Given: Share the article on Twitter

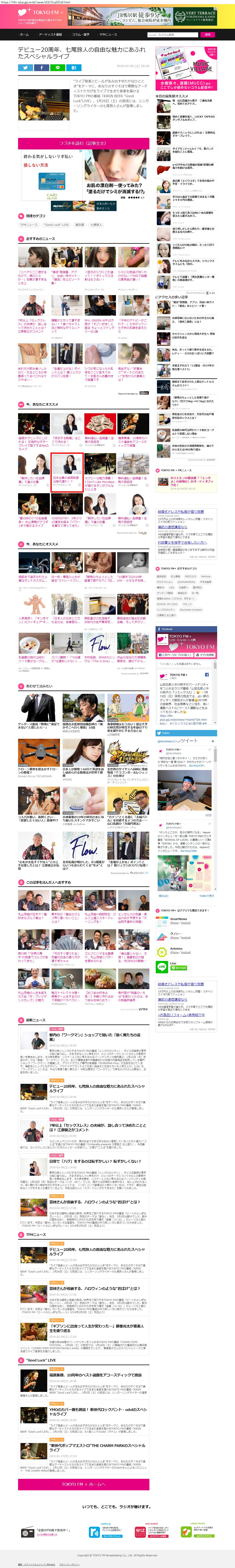Looking at the screenshot, I should (25, 68).
